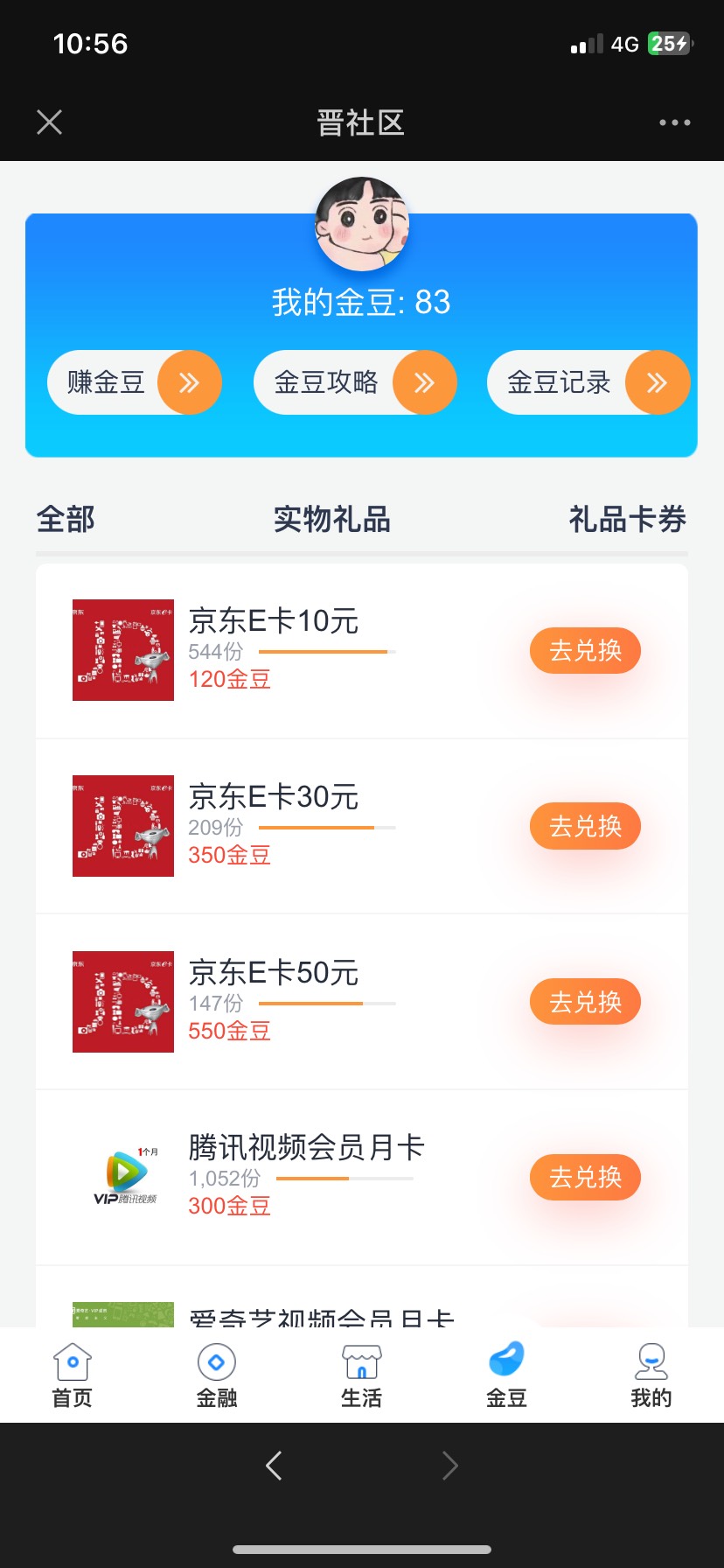The height and width of the screenshot is (1568, 724).
Task: View 金豆记录 history
Action: [588, 382]
